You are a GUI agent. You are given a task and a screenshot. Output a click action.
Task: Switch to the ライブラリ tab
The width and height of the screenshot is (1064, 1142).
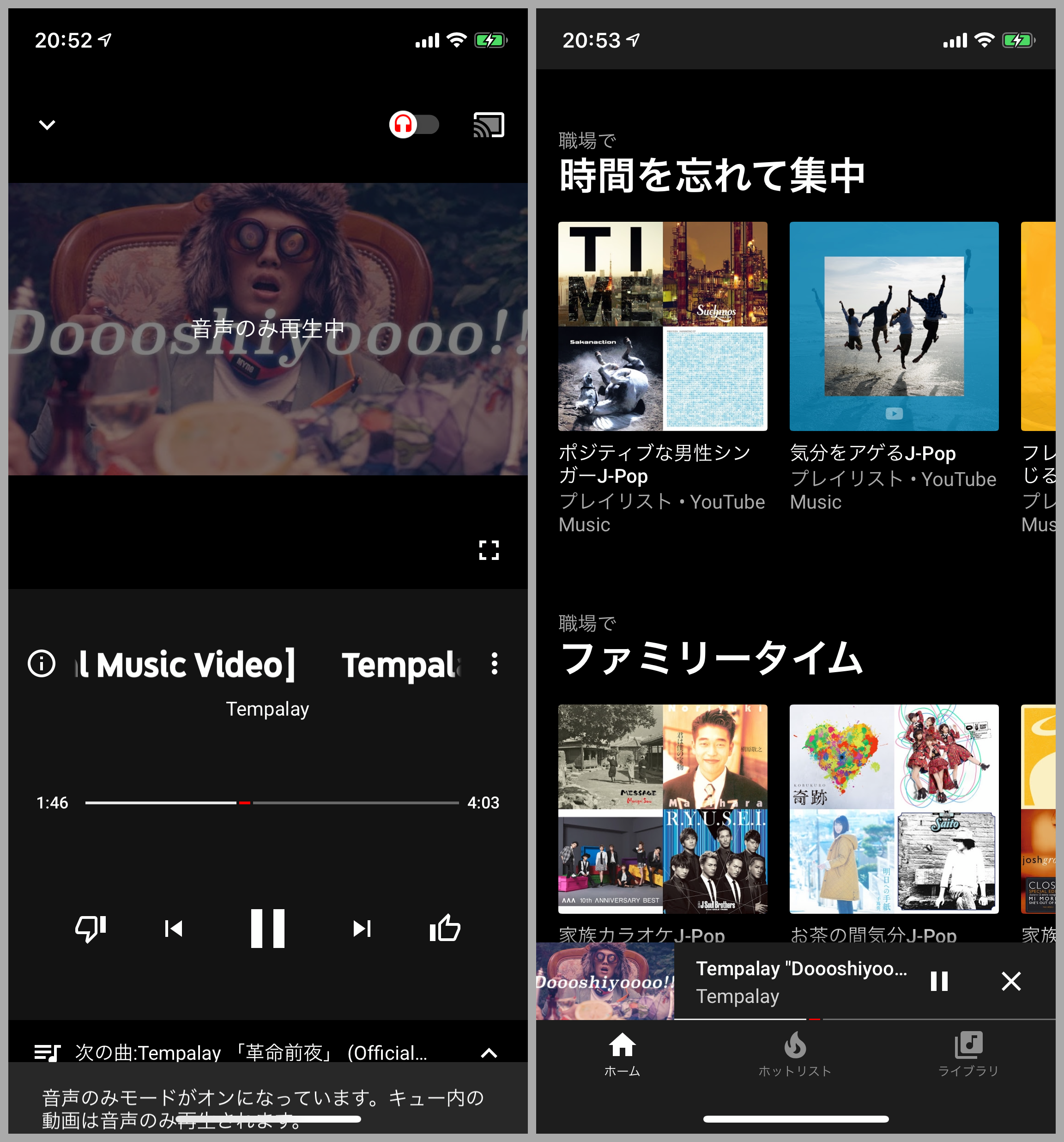coord(968,1054)
